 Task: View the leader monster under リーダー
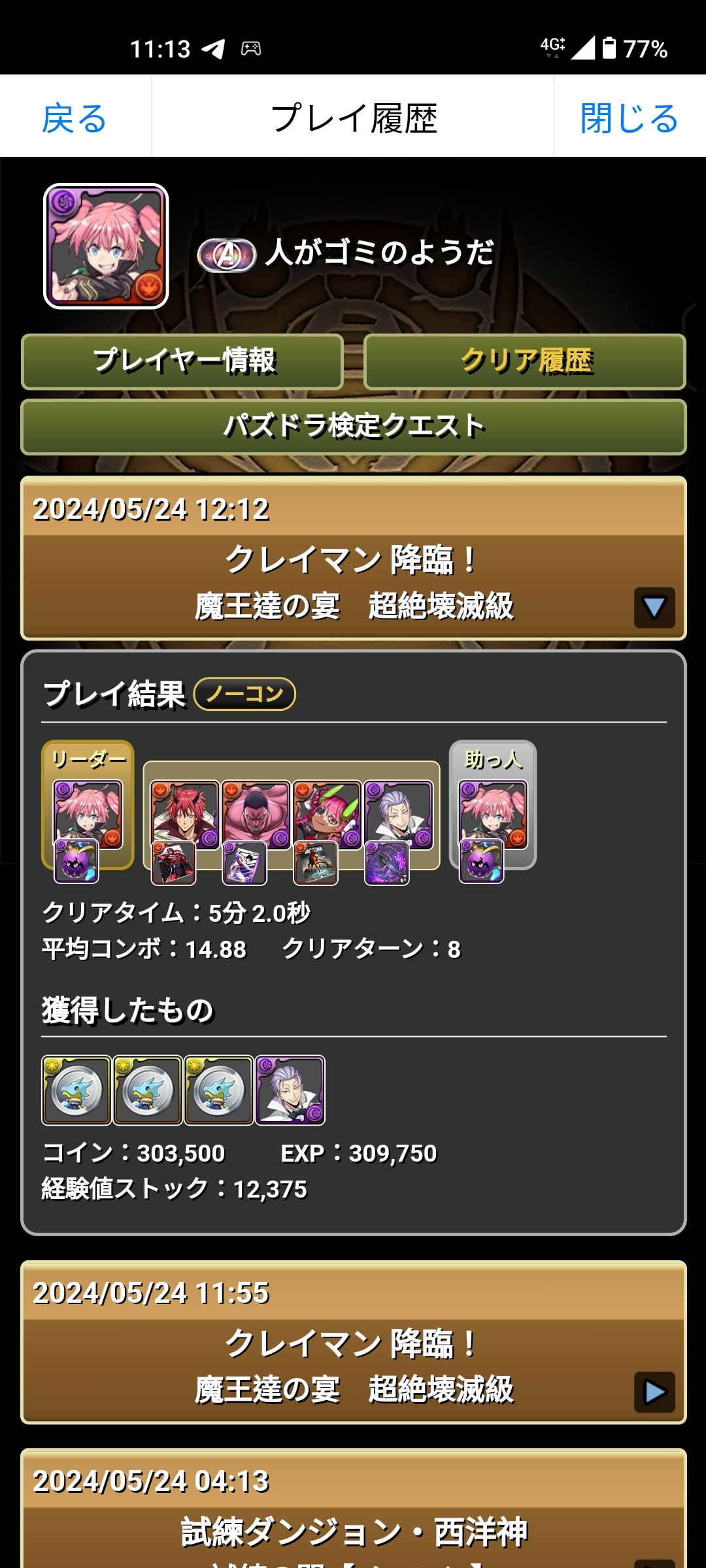[x=88, y=815]
